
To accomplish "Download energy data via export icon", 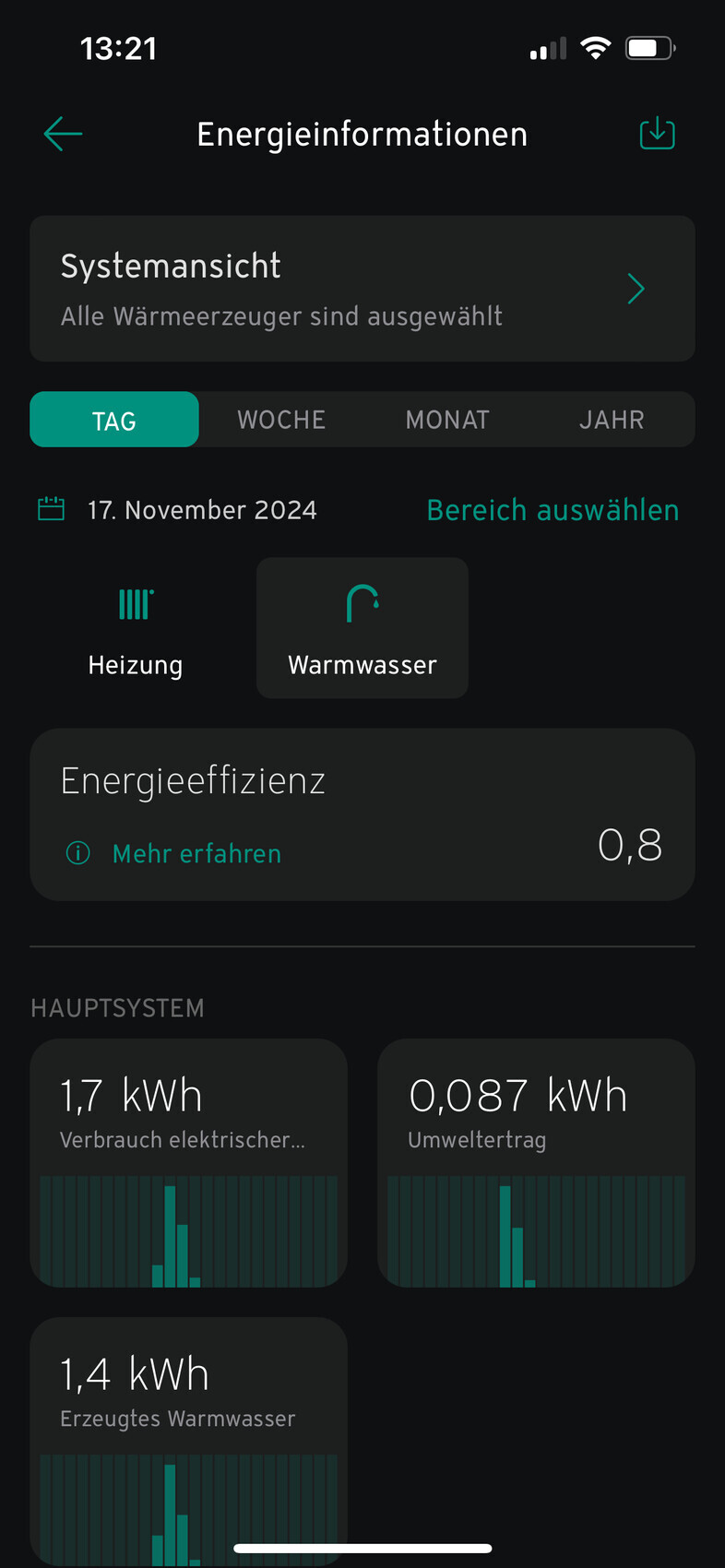I will (657, 134).
